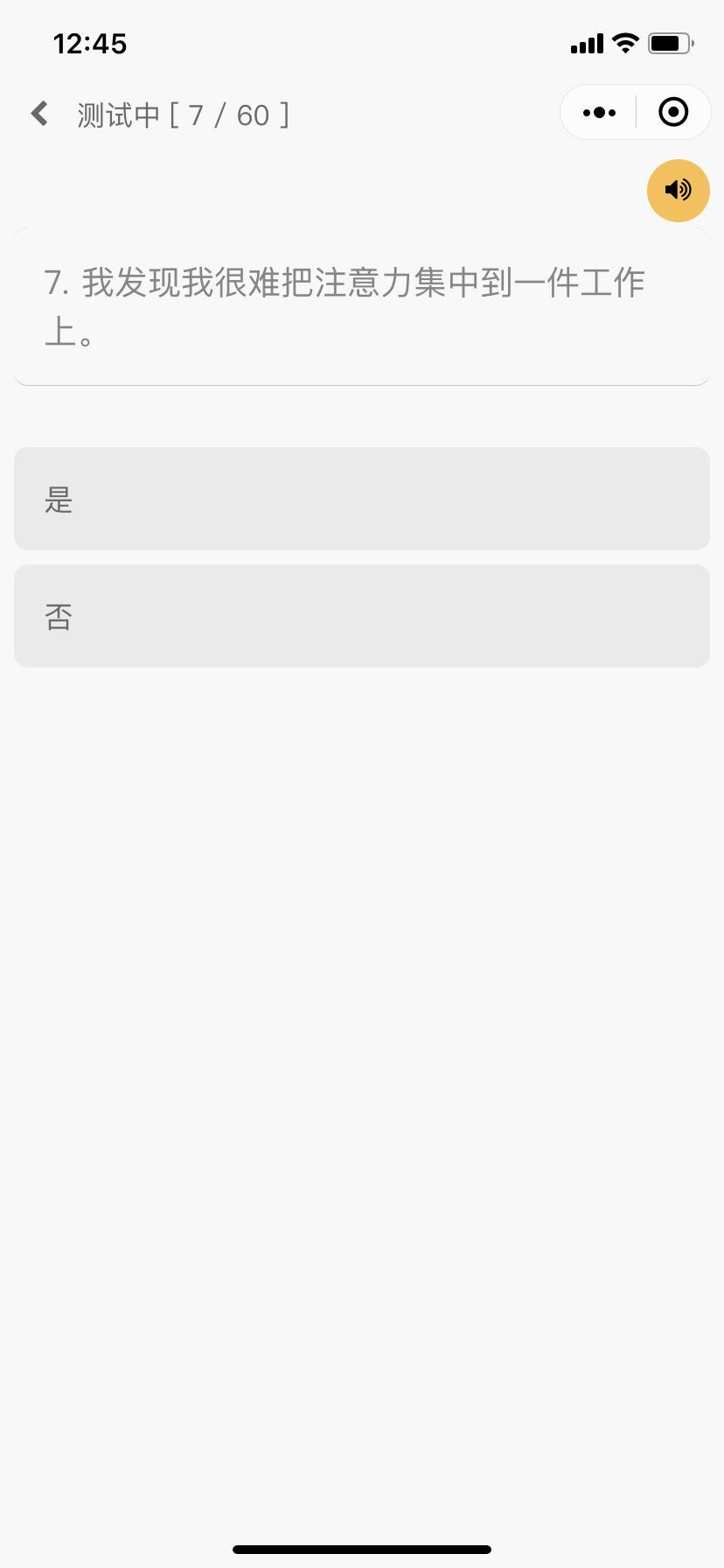Answer 是 for question 7
The image size is (724, 1568).
point(361,499)
